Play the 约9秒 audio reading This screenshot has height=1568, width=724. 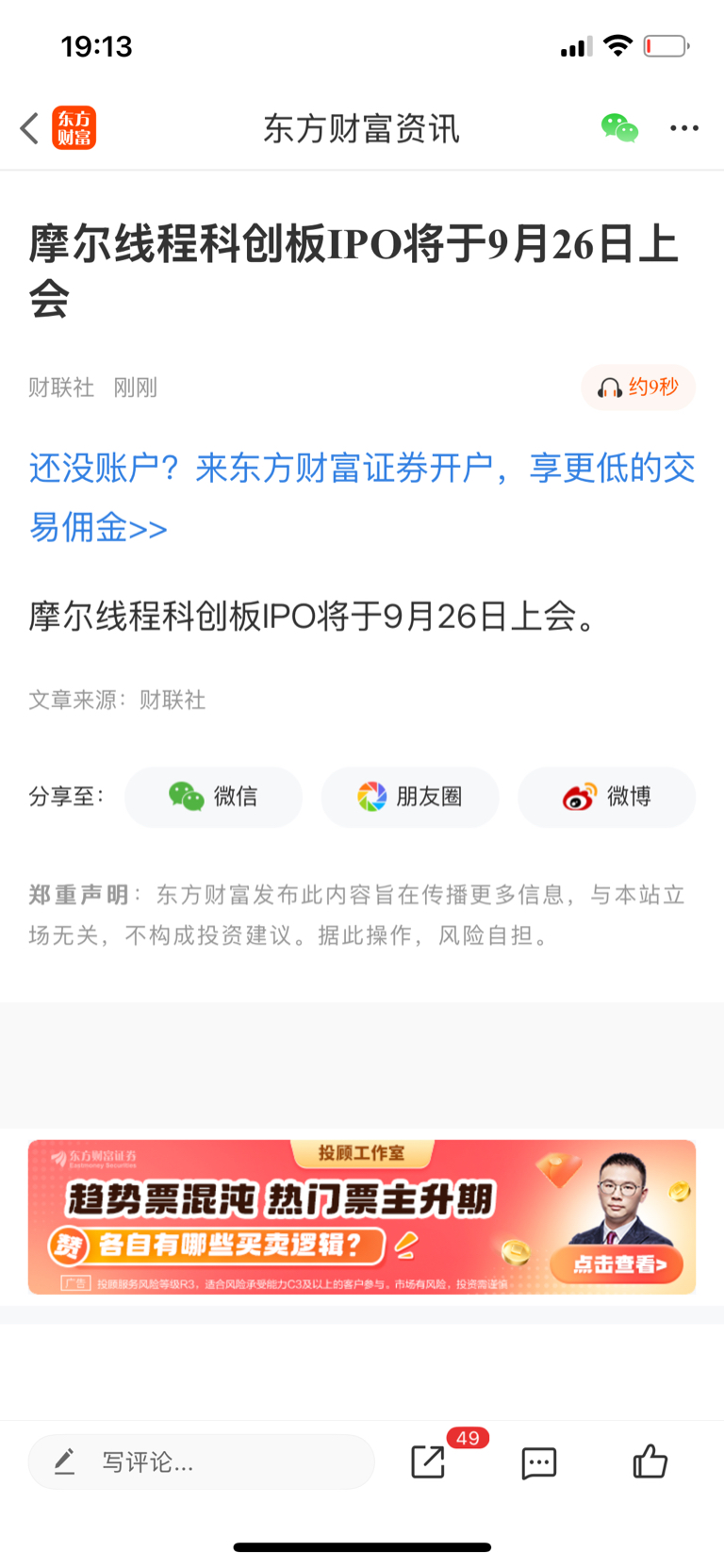[638, 388]
